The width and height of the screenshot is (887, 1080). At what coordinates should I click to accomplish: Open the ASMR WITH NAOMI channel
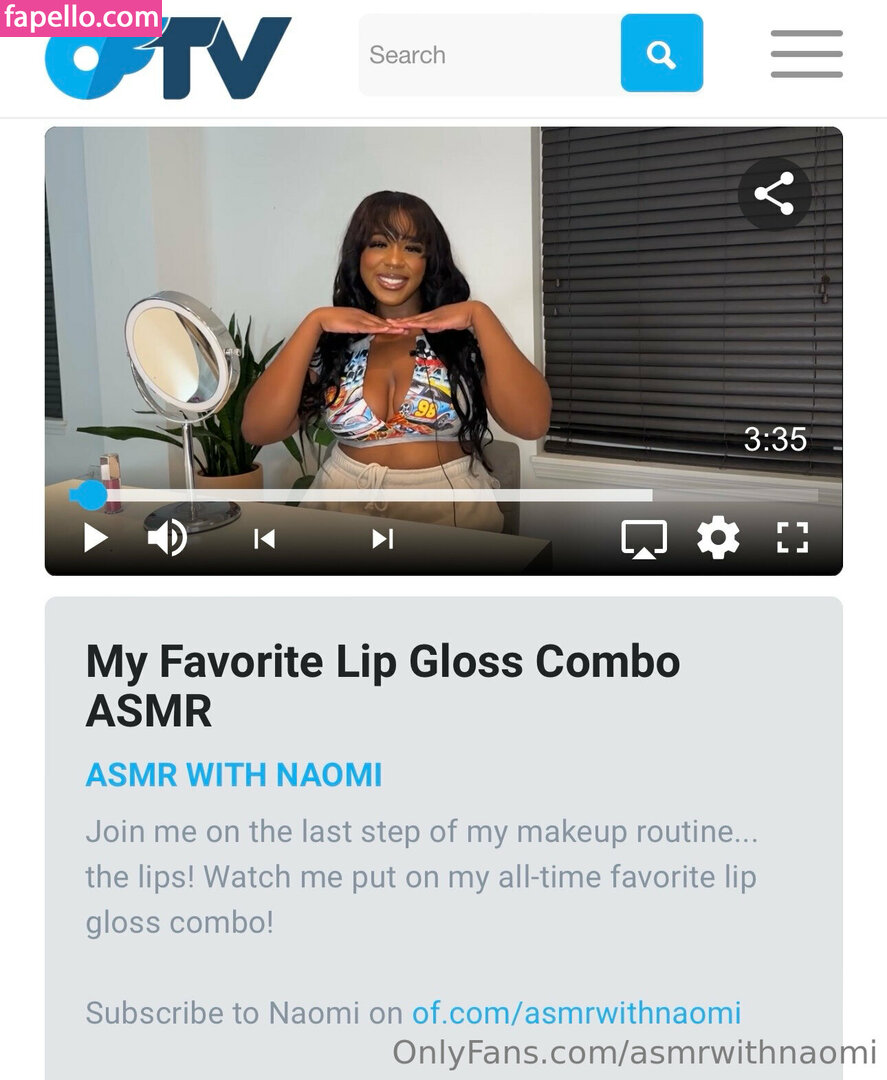click(x=234, y=775)
